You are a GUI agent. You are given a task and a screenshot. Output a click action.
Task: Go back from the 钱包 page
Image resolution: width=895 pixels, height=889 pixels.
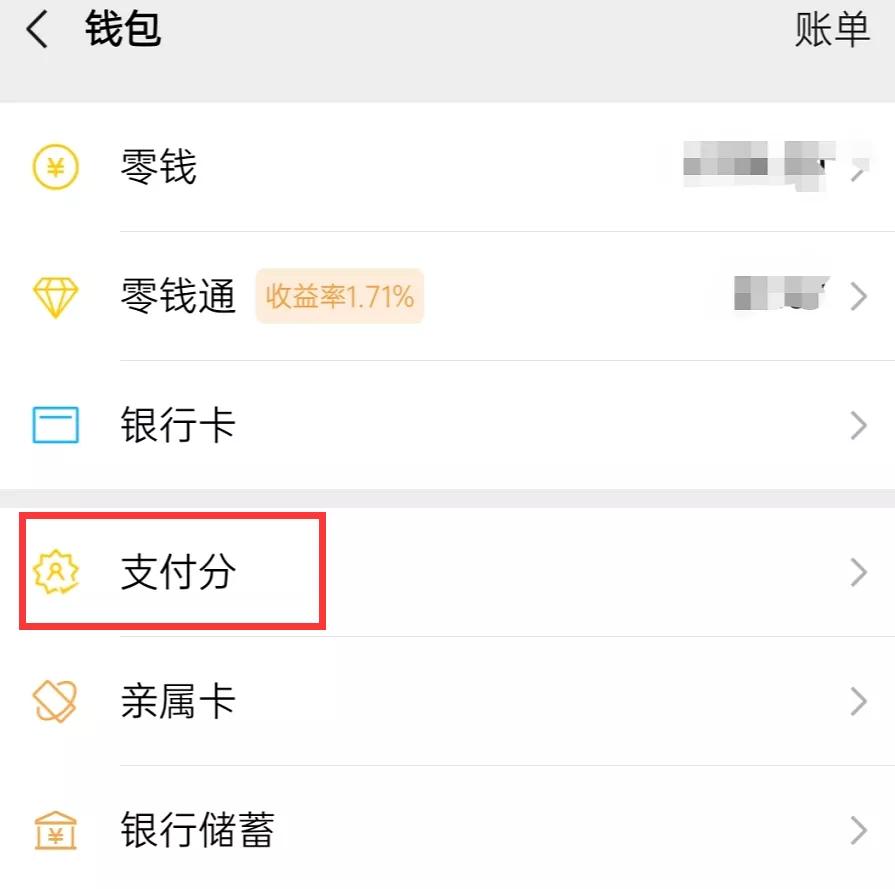[x=37, y=31]
